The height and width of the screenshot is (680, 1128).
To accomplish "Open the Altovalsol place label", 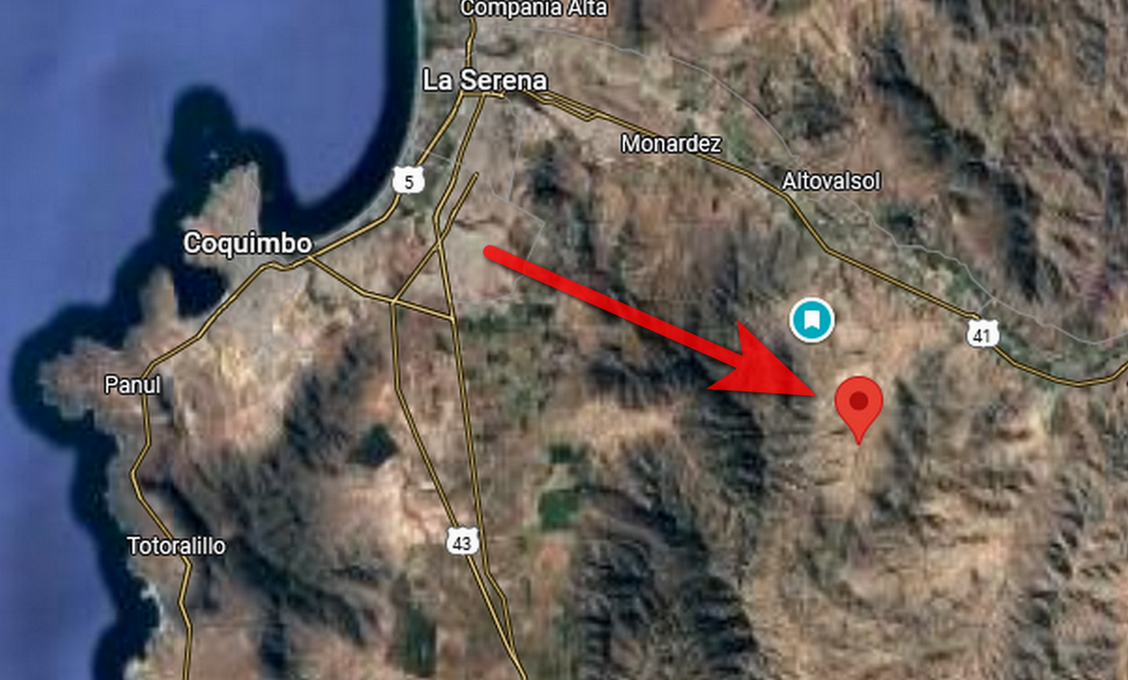I will (x=831, y=181).
